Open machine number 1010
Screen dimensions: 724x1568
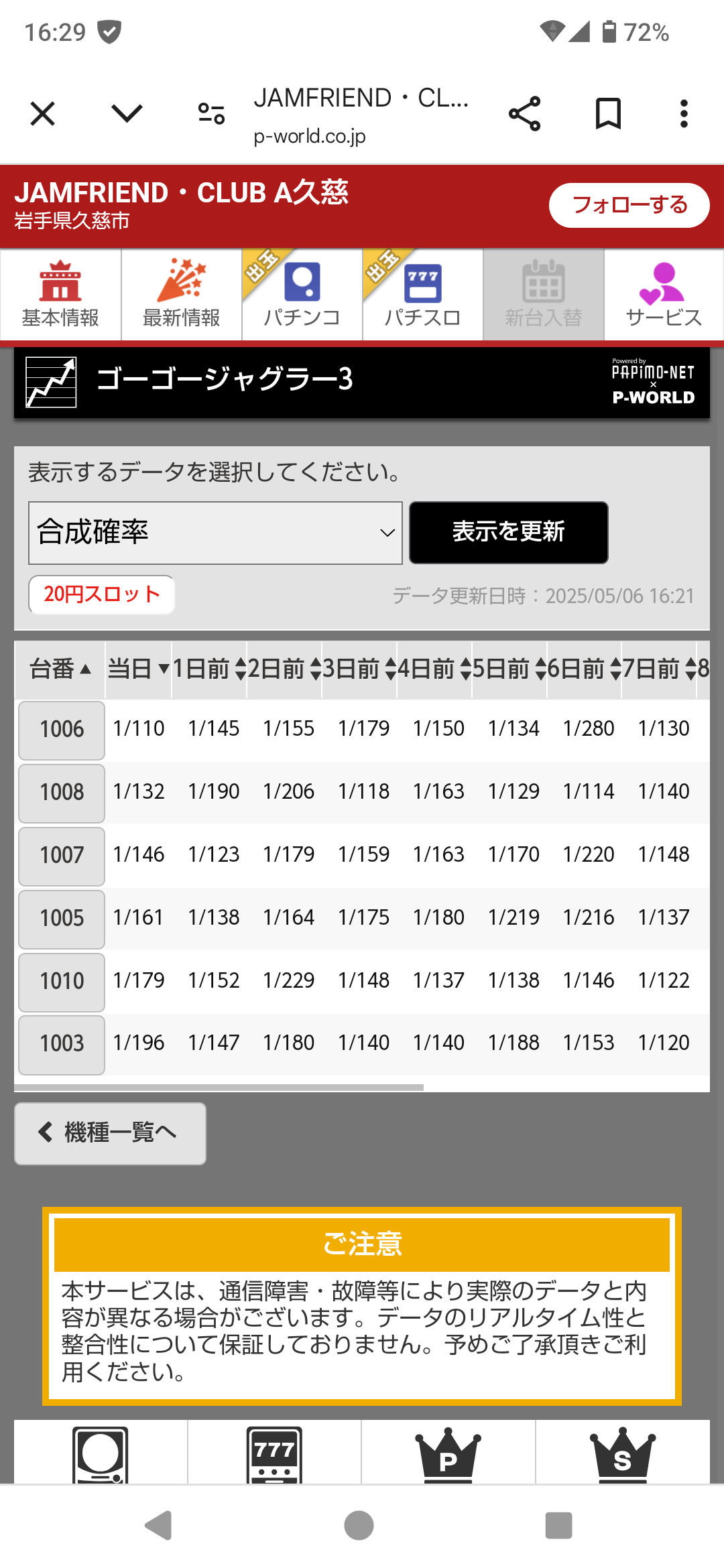(62, 982)
